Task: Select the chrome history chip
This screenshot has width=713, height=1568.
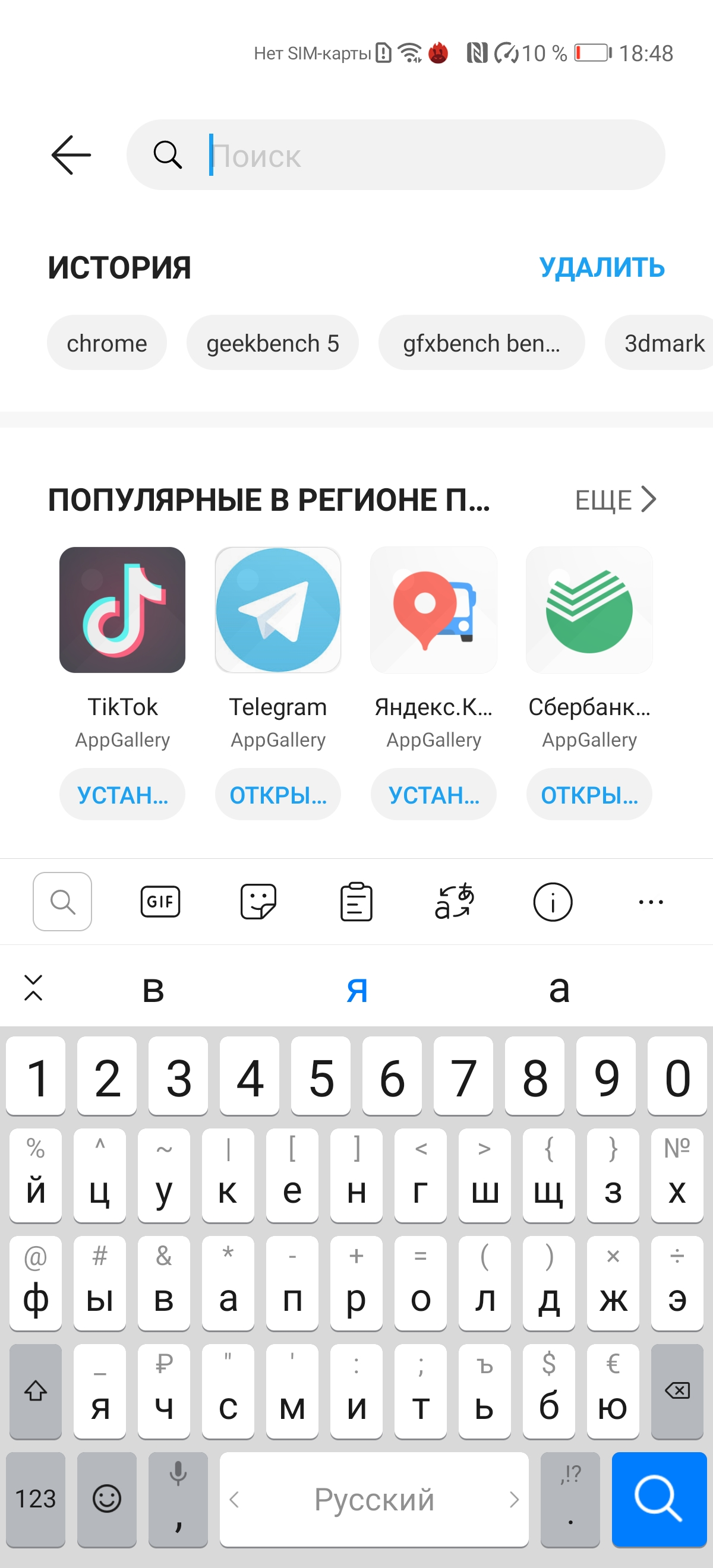Action: pyautogui.click(x=106, y=343)
